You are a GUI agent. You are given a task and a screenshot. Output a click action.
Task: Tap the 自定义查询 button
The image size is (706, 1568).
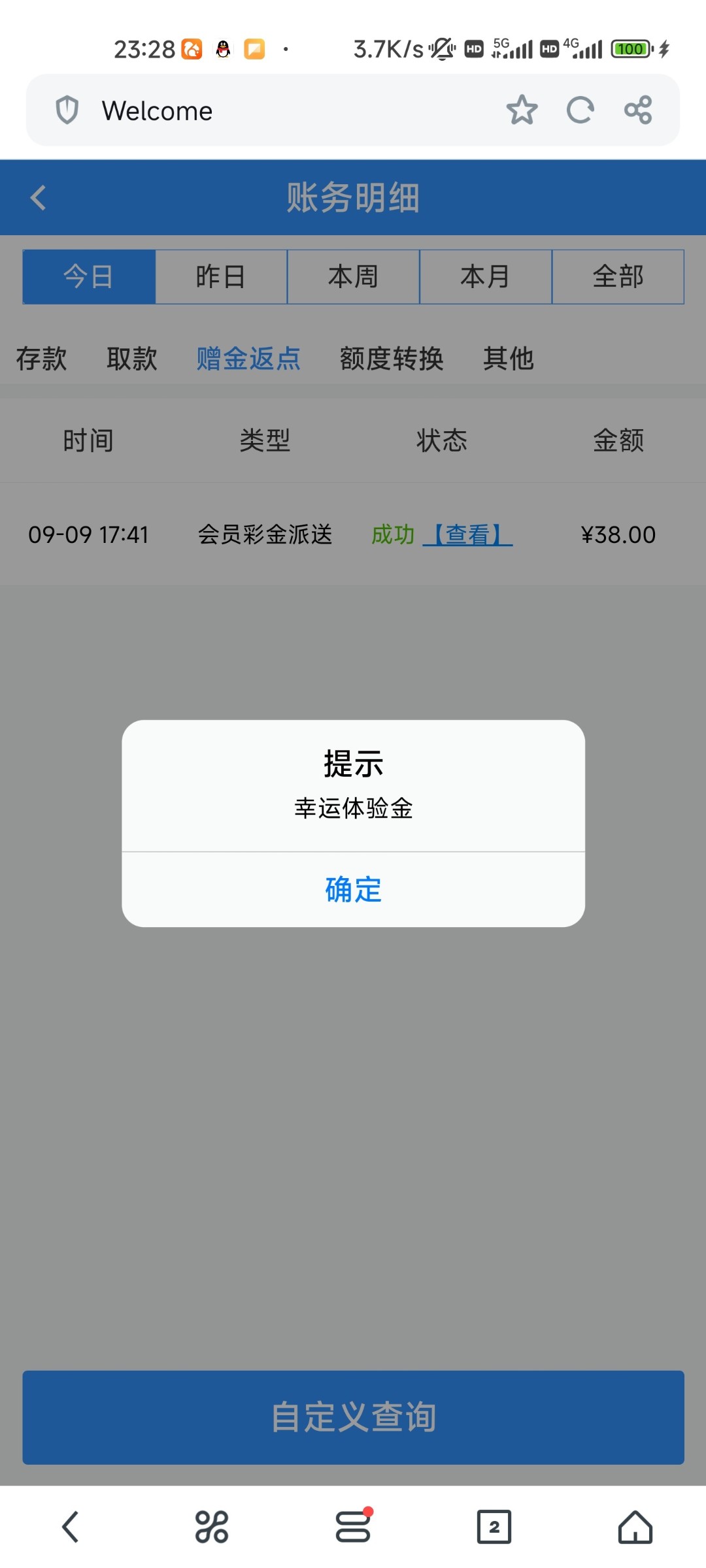353,1417
